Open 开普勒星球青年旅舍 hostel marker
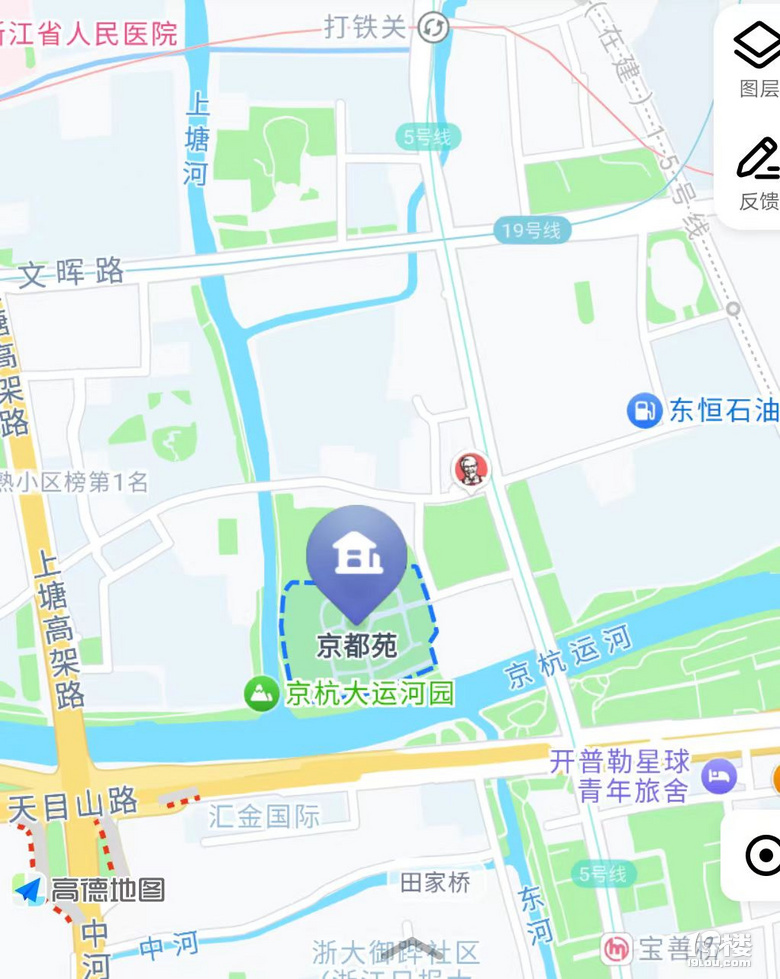Image resolution: width=780 pixels, height=979 pixels. [x=719, y=776]
